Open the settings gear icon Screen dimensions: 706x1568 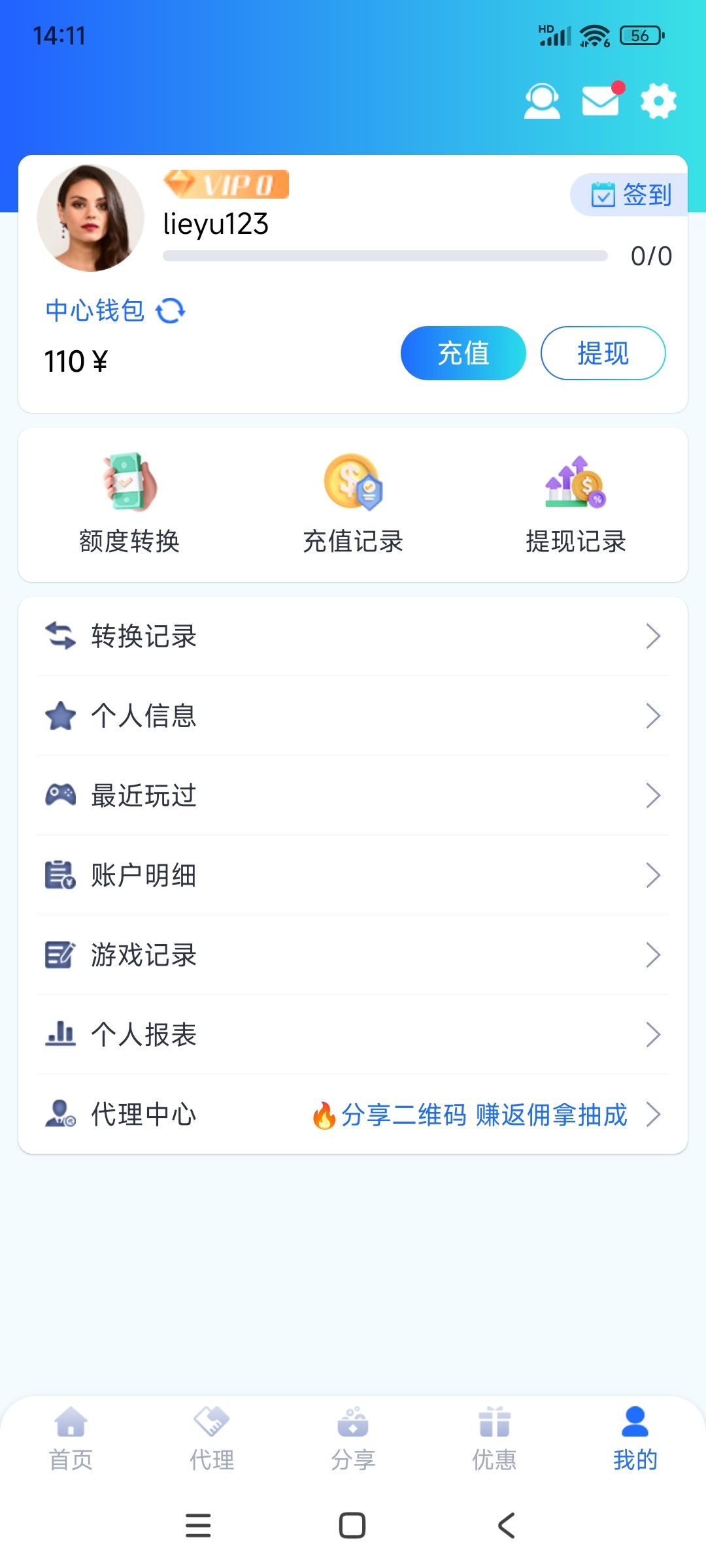click(x=658, y=101)
